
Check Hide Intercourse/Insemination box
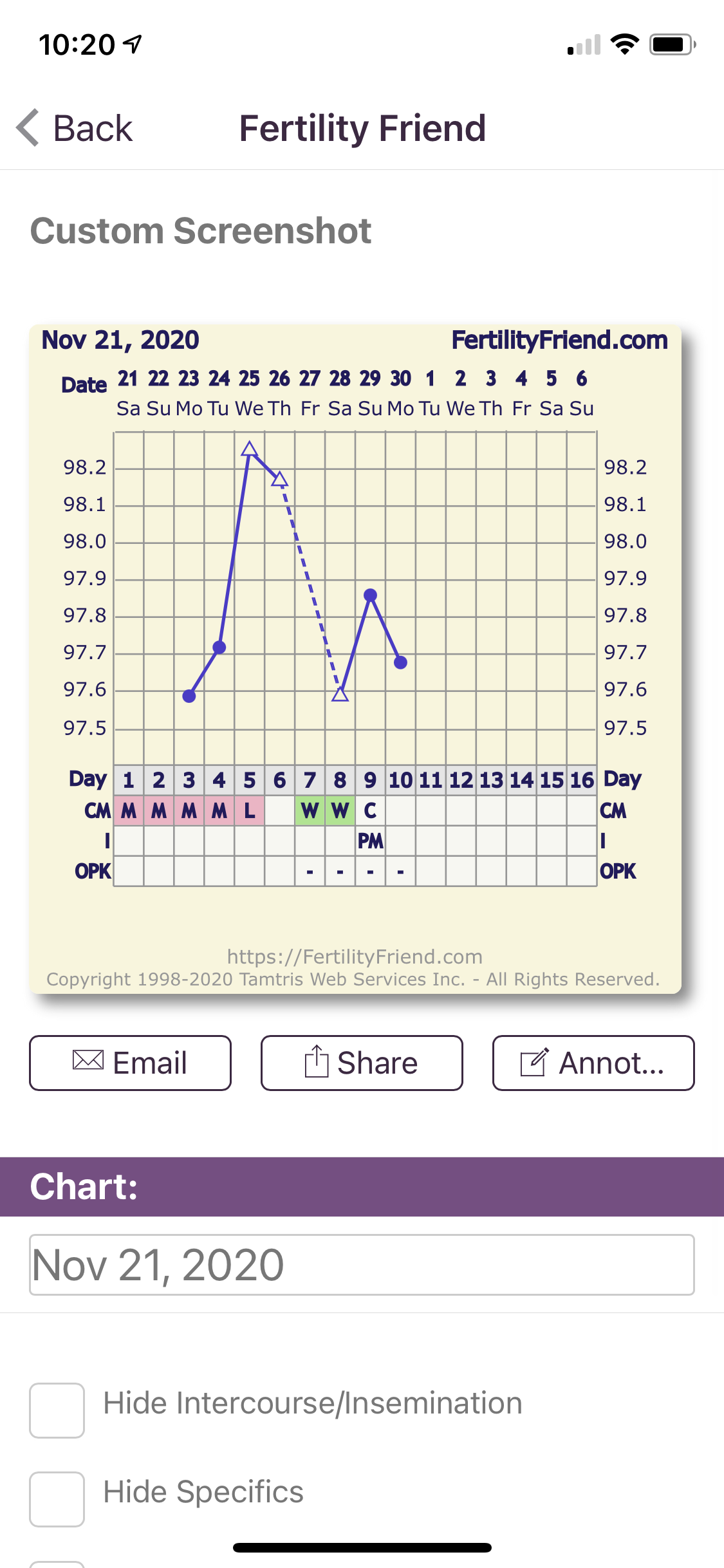click(57, 1410)
